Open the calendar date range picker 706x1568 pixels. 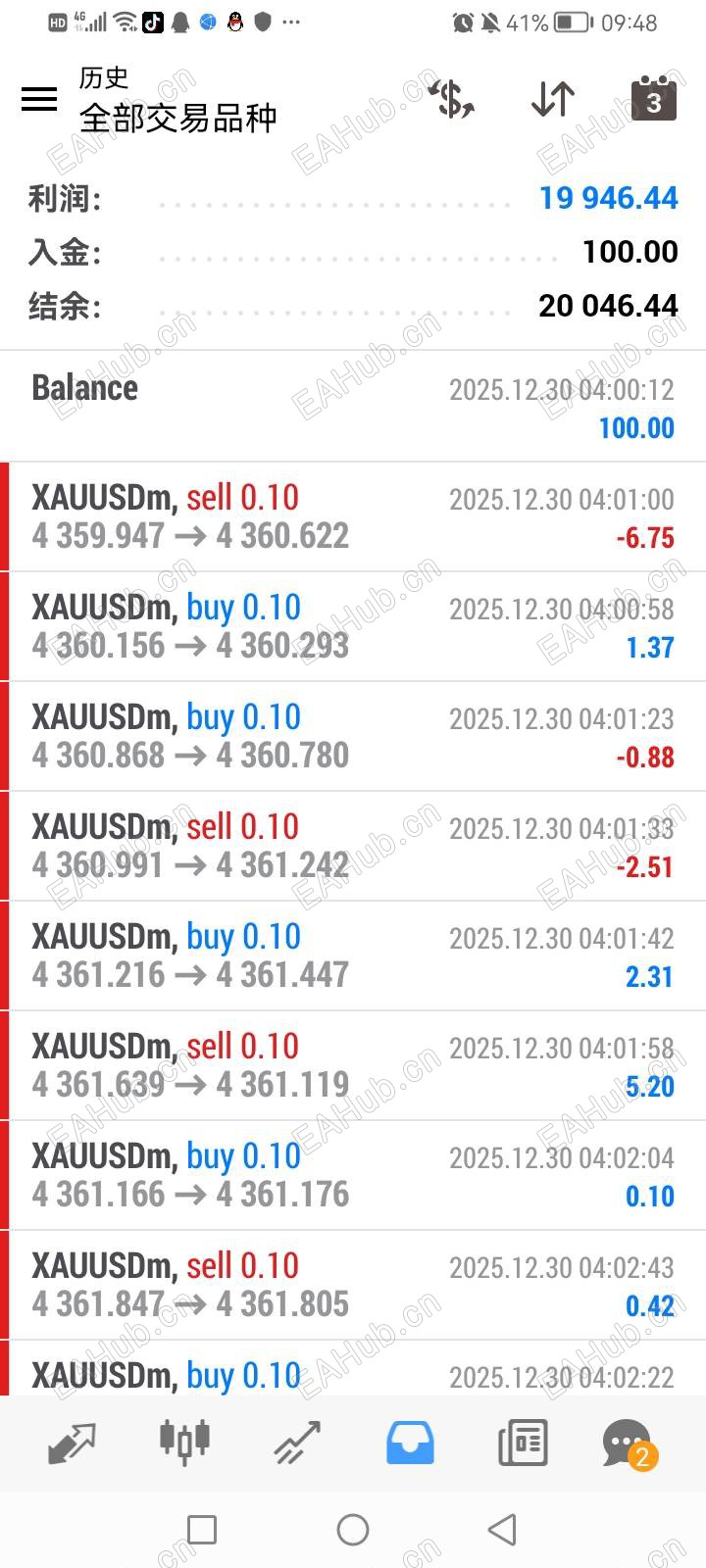pyautogui.click(x=653, y=98)
